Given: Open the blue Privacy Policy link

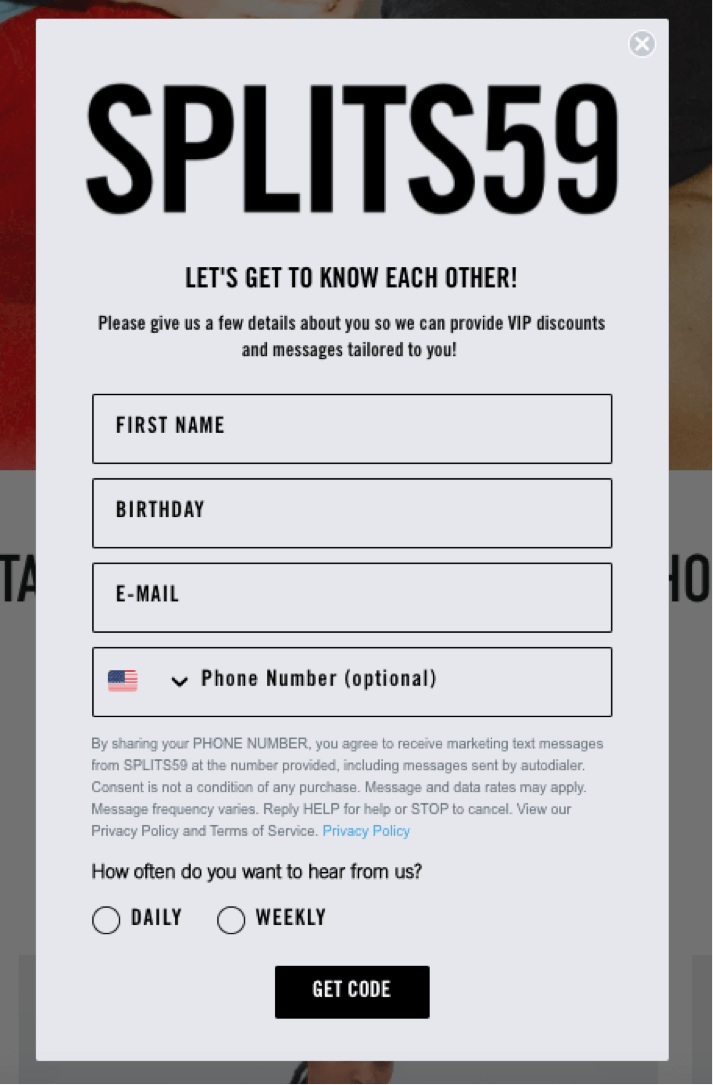Looking at the screenshot, I should tap(366, 831).
